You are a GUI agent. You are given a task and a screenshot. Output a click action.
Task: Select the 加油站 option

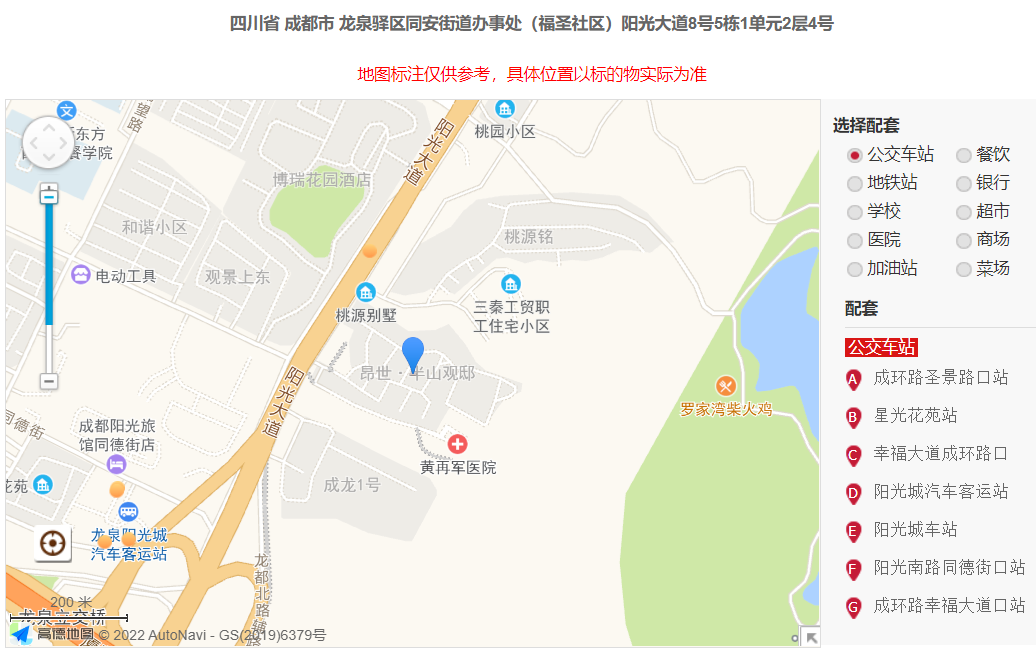coord(855,269)
